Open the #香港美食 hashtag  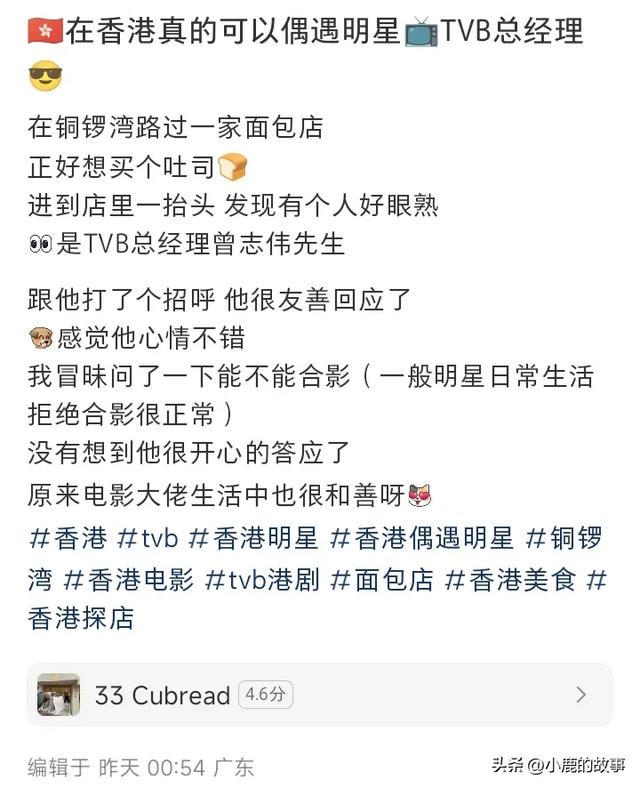[510, 579]
